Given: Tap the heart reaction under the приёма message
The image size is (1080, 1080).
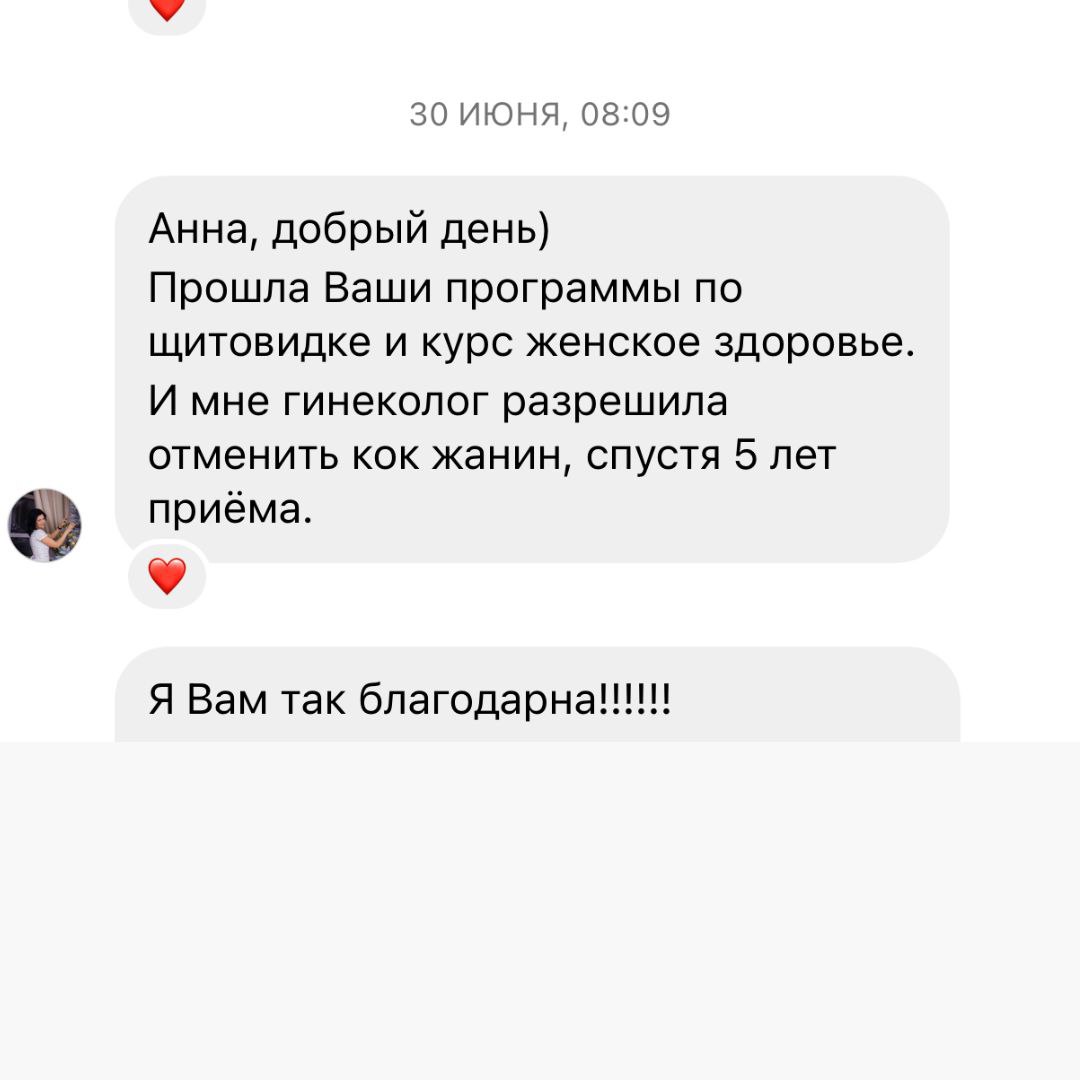Looking at the screenshot, I should [x=167, y=575].
